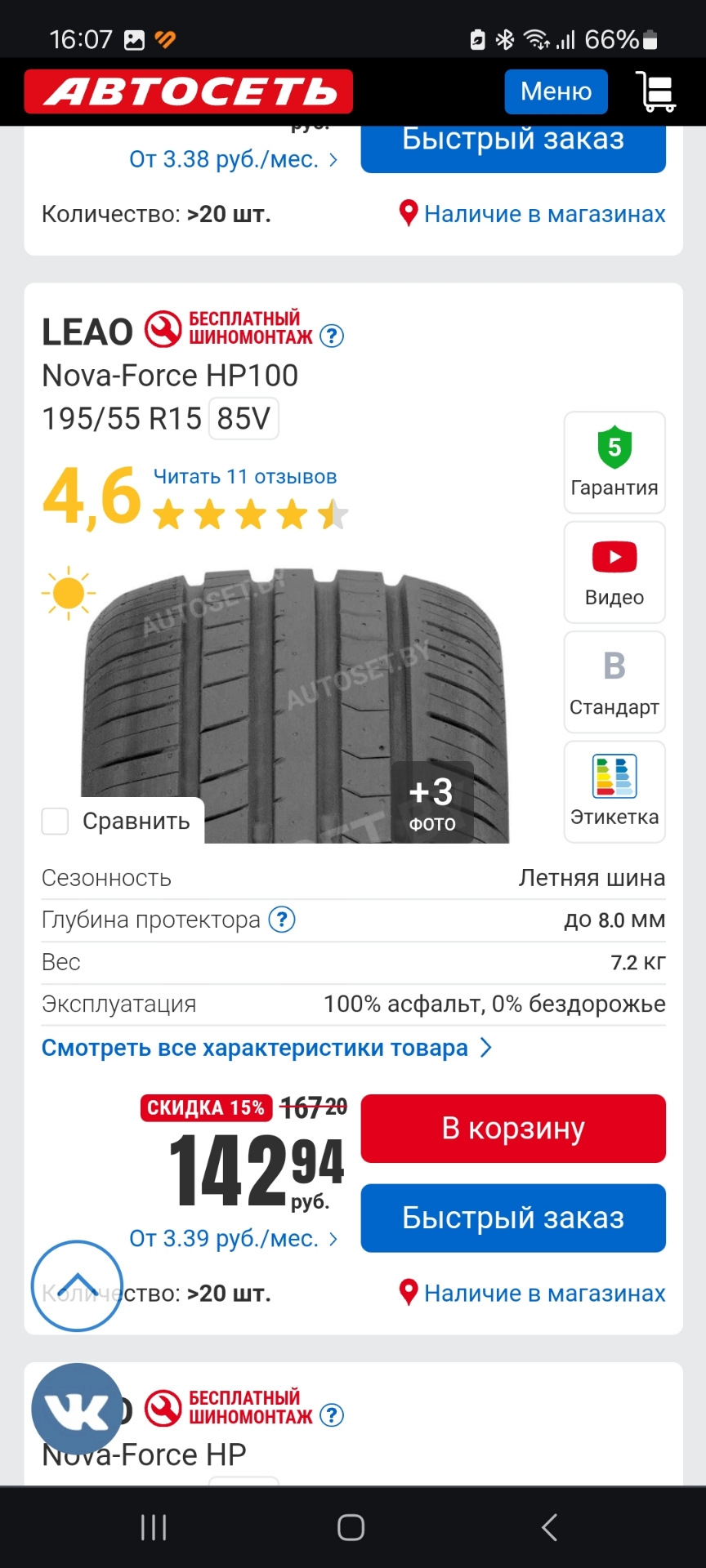Open the +3 фото gallery
The width and height of the screenshot is (706, 1568).
pos(431,802)
